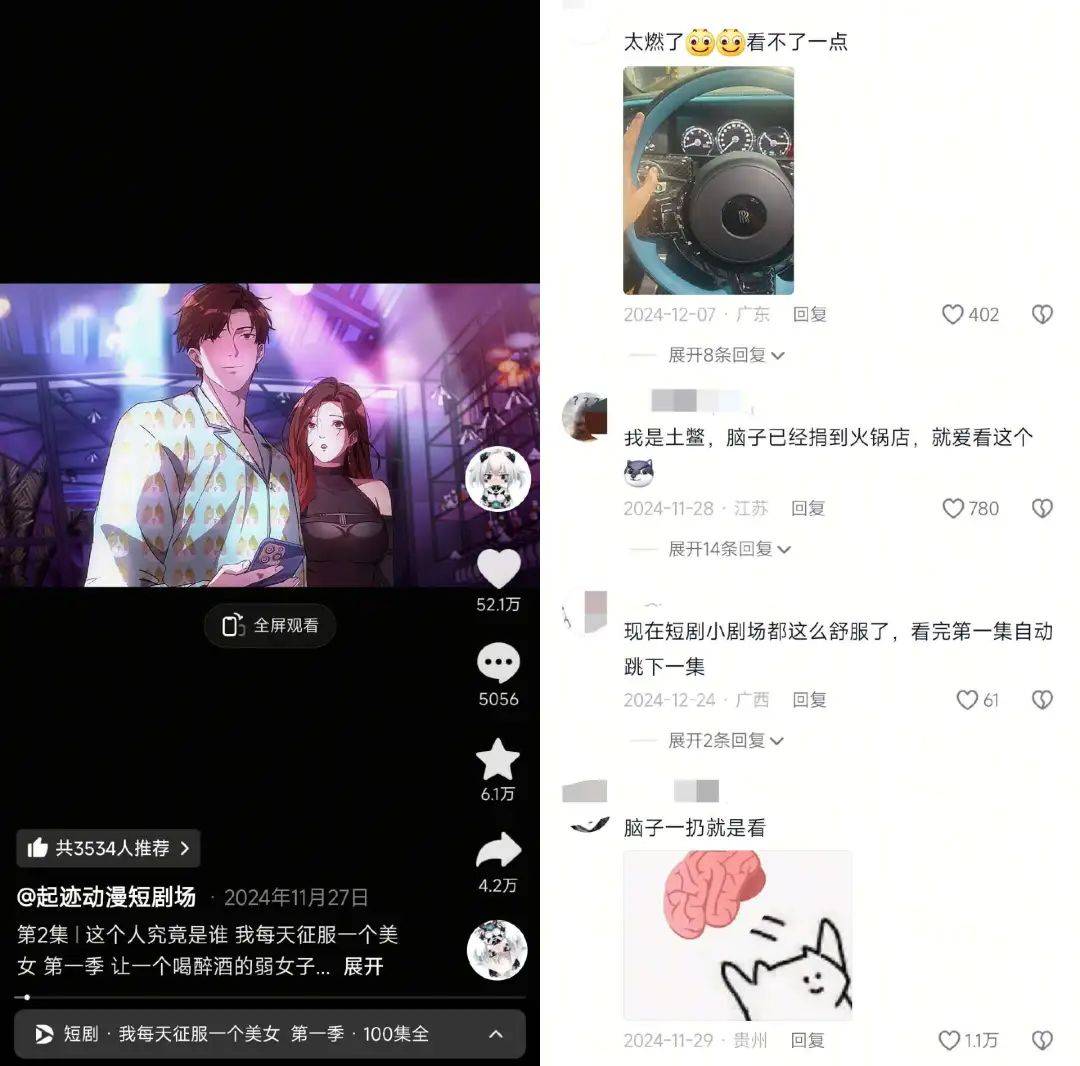Dislike the 脑子一扔就是看 comment

(1042, 1041)
